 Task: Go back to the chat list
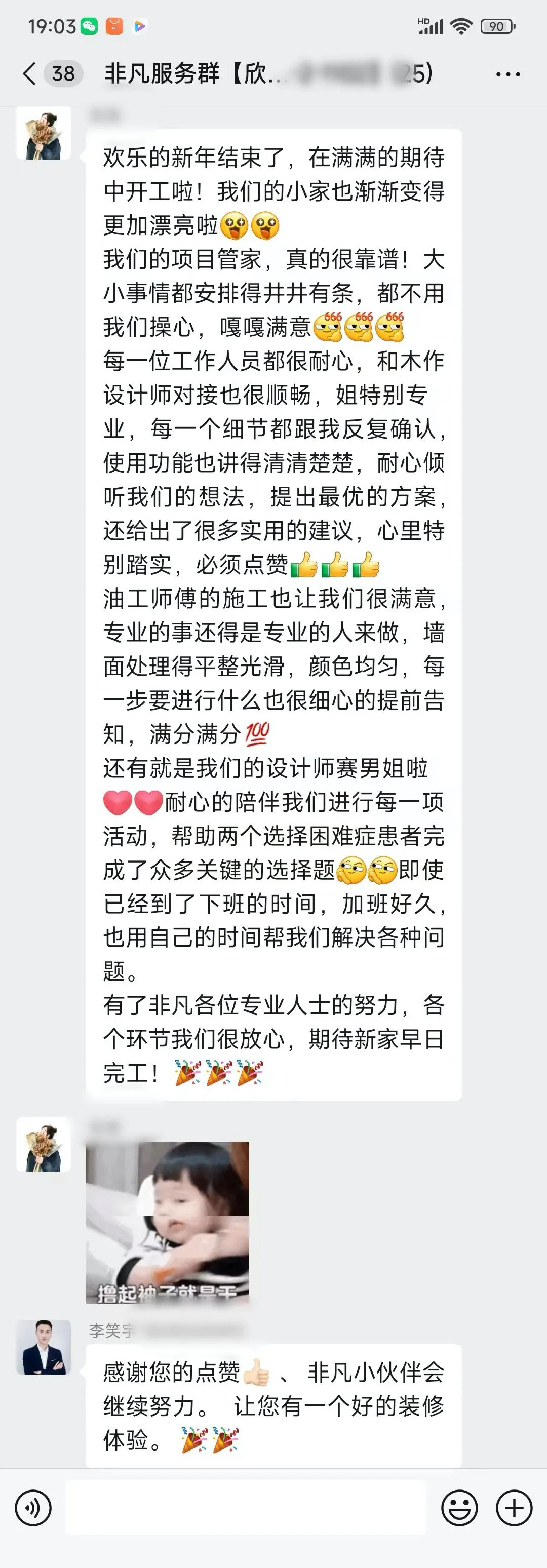[28, 73]
